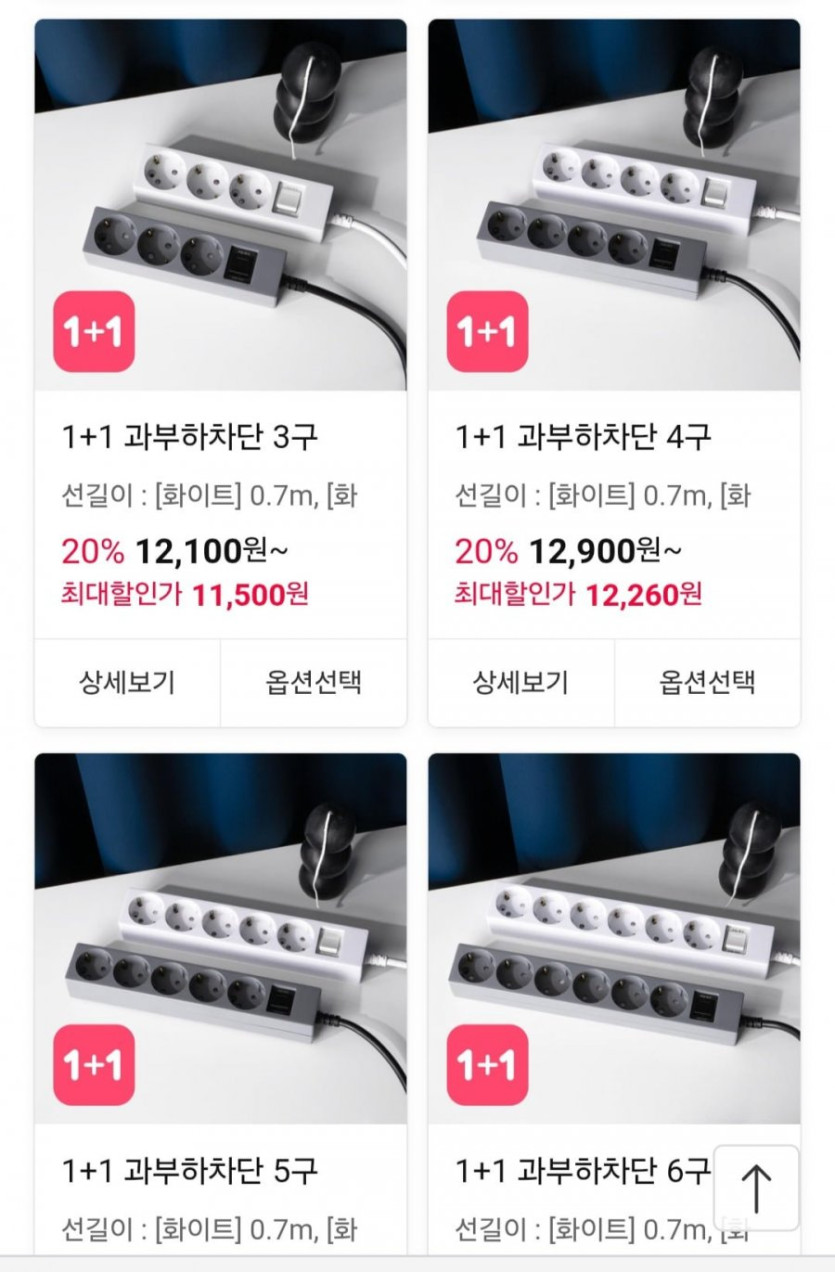Open the 1+1 과부하차단 6구 product card
835x1272 pixels.
(x=614, y=938)
